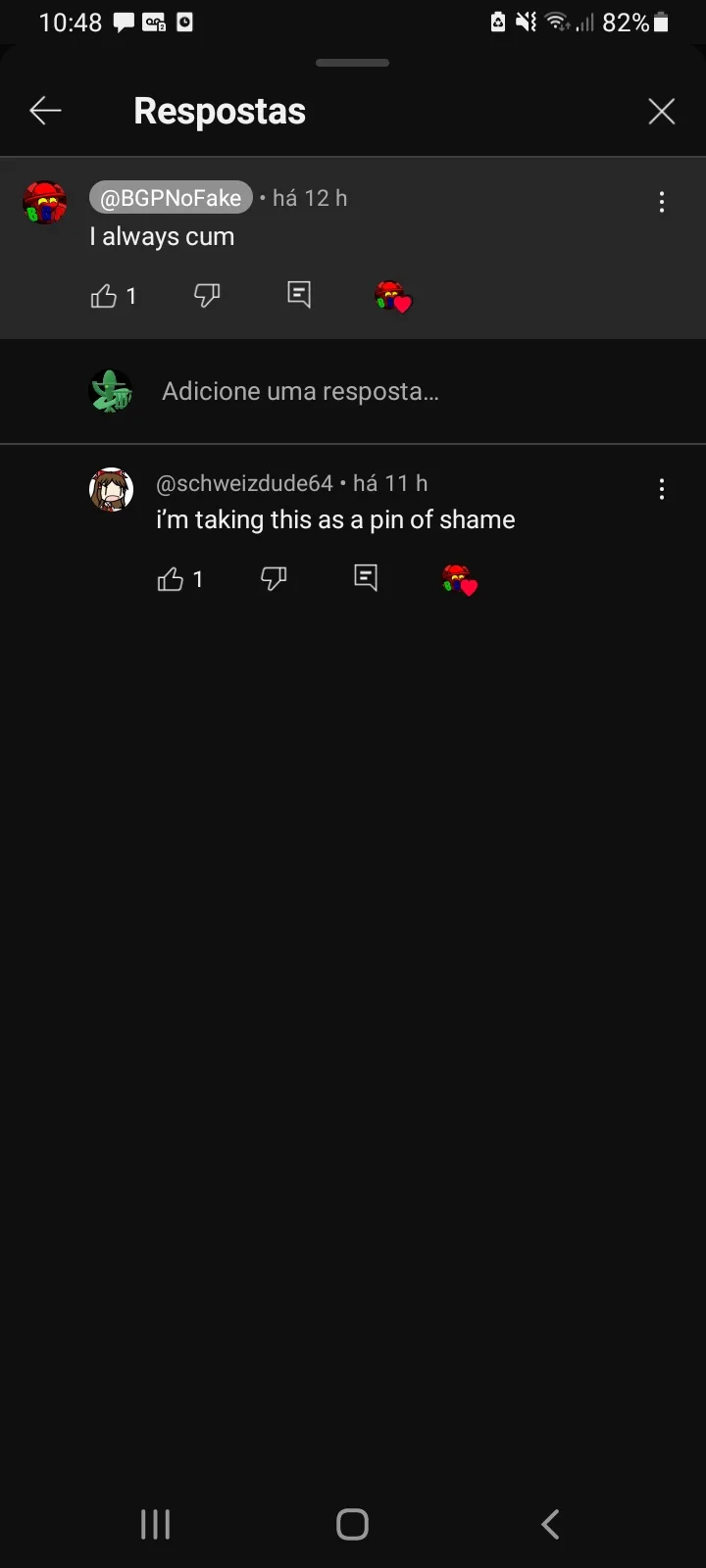Open overflow menu for @schweizdude64's reply
The width and height of the screenshot is (706, 1568).
coord(662,489)
